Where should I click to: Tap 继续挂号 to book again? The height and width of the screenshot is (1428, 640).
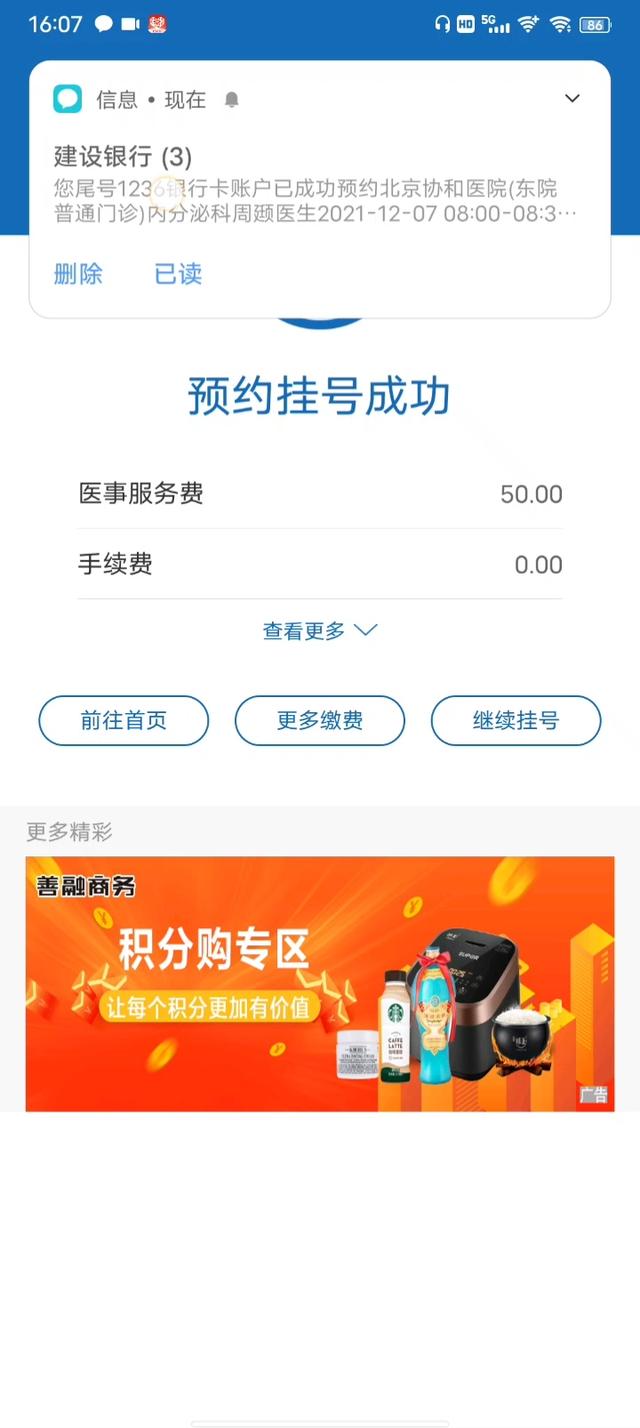[515, 720]
